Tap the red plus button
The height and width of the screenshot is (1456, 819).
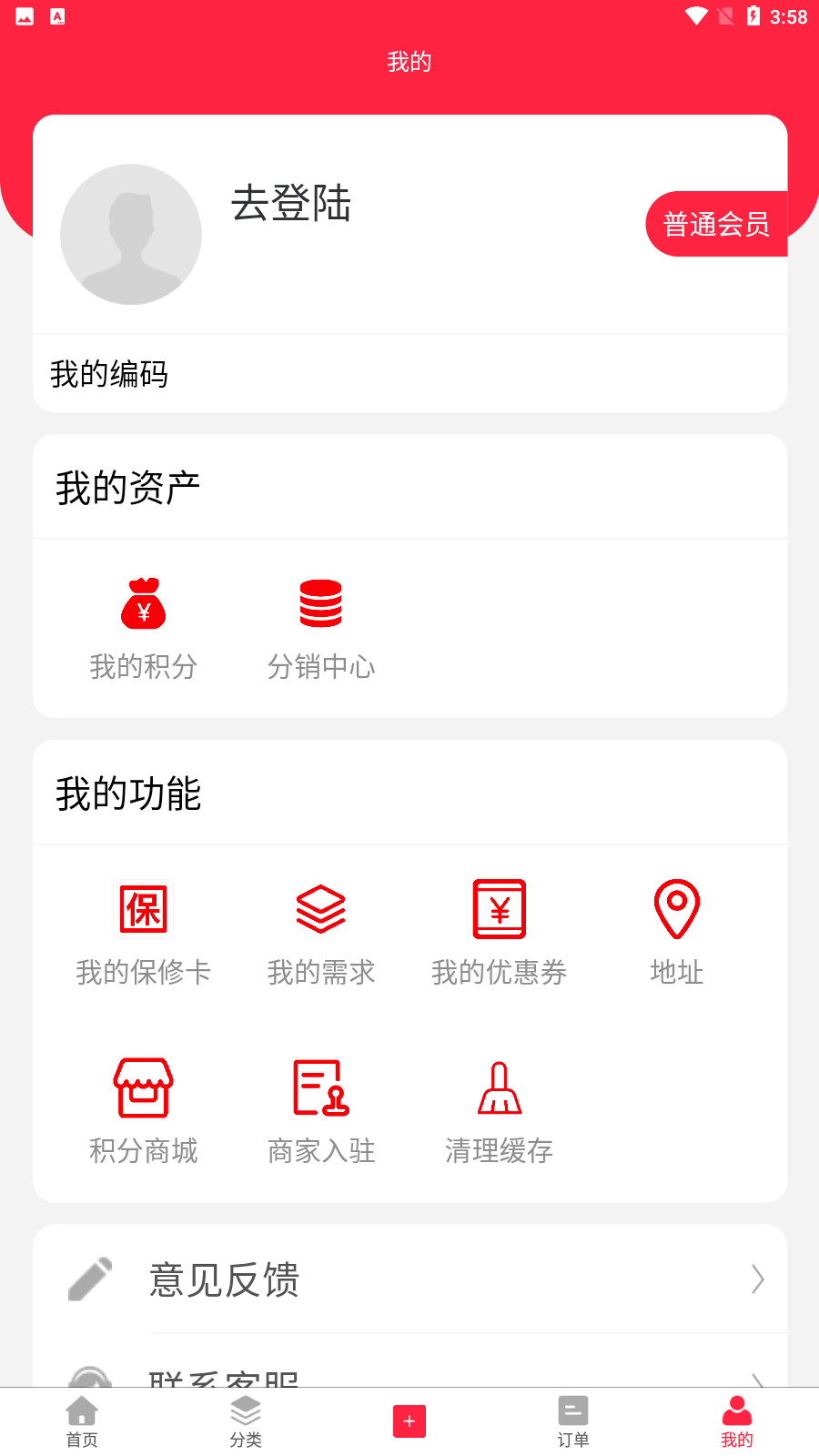[409, 1421]
